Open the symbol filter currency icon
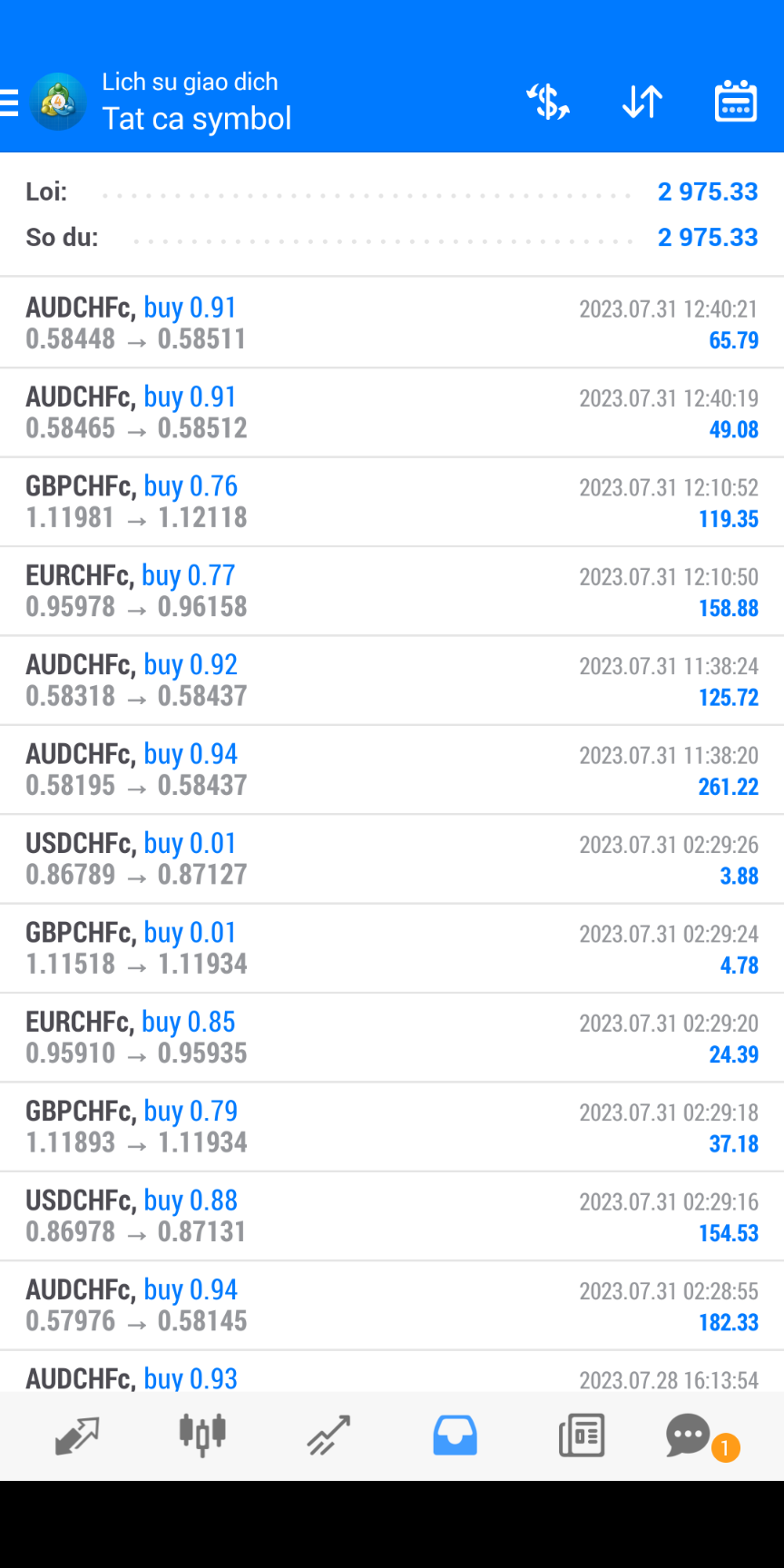Screen dimensions: 784x1568 [548, 102]
